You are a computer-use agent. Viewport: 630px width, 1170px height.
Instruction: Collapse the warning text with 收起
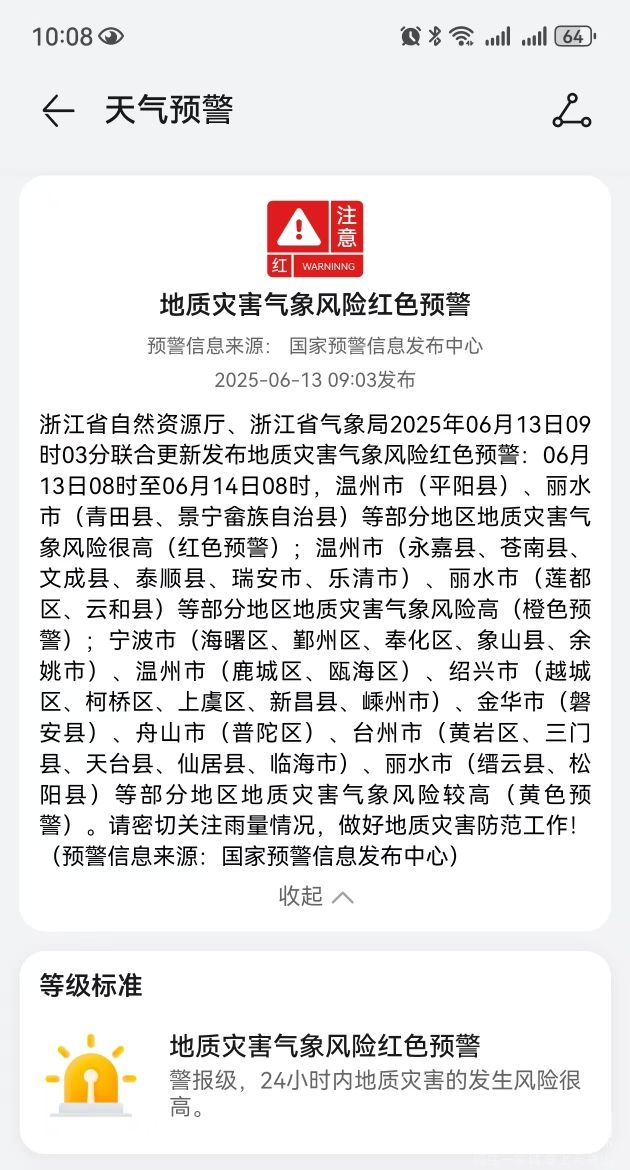(316, 896)
